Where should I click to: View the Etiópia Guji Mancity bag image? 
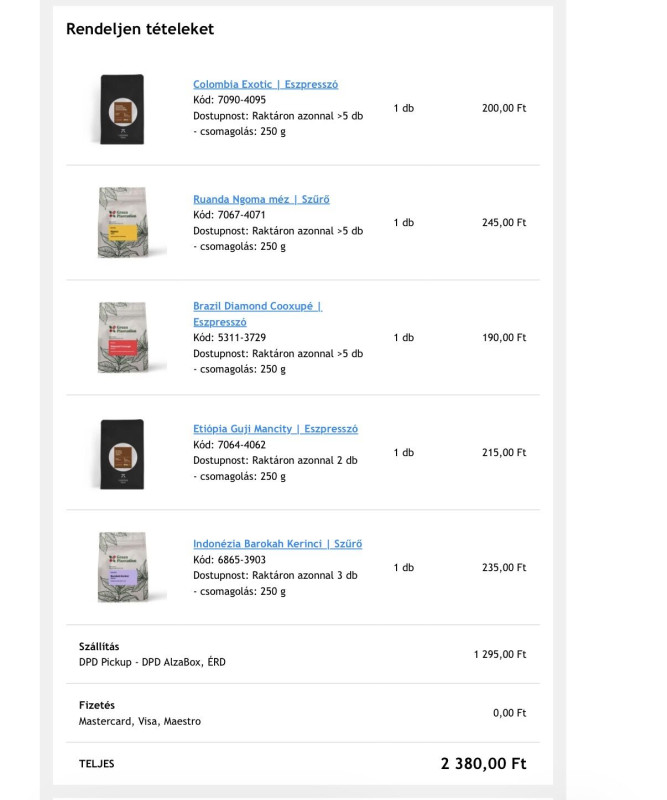122,453
